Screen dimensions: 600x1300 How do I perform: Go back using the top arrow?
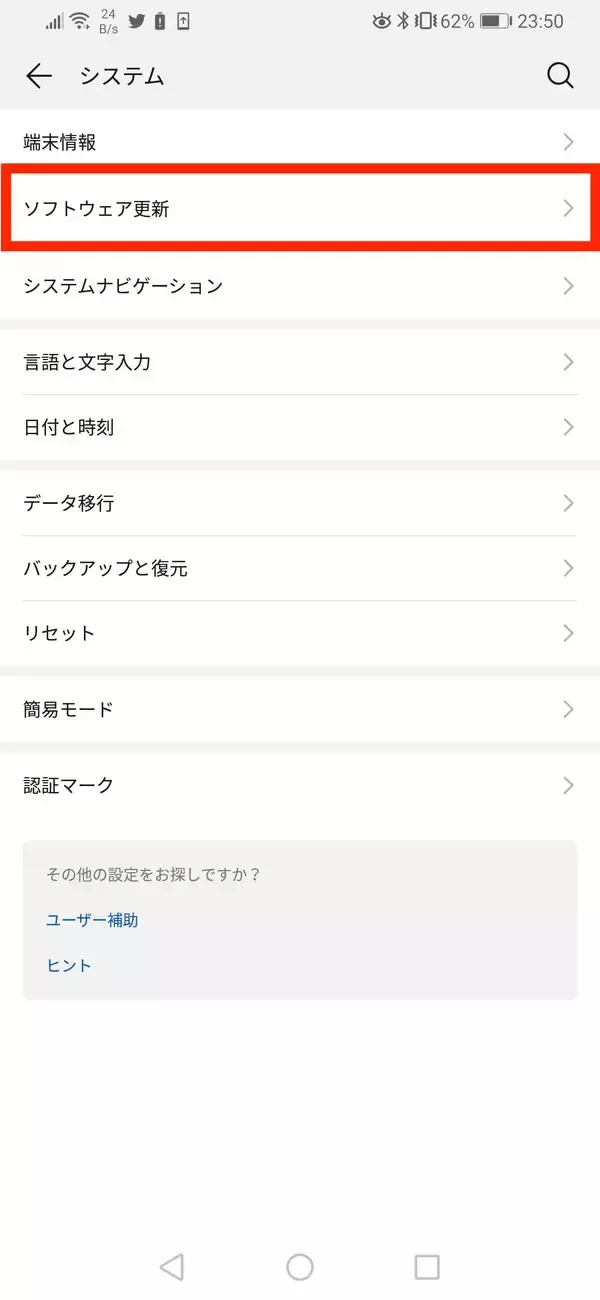(38, 76)
